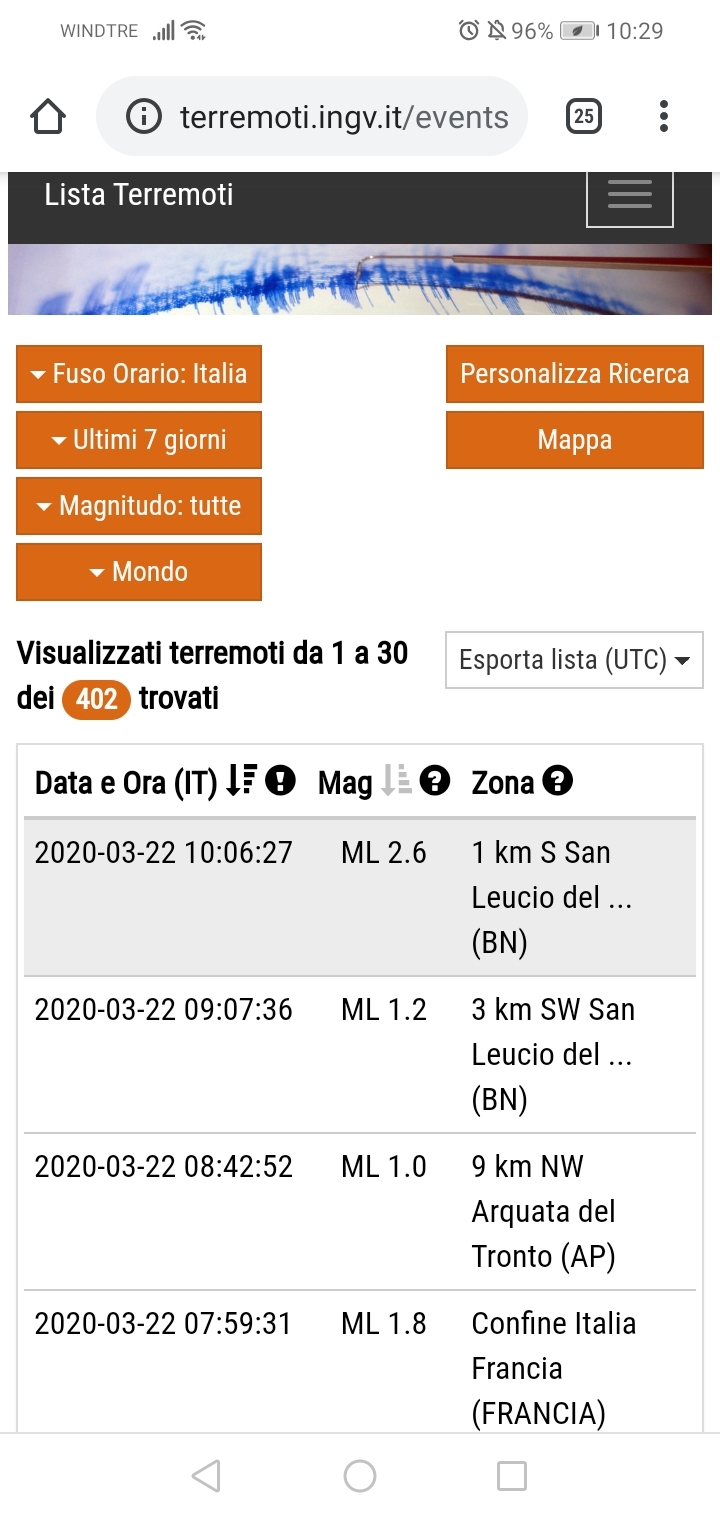Sort the list by Data e Ora

click(242, 781)
